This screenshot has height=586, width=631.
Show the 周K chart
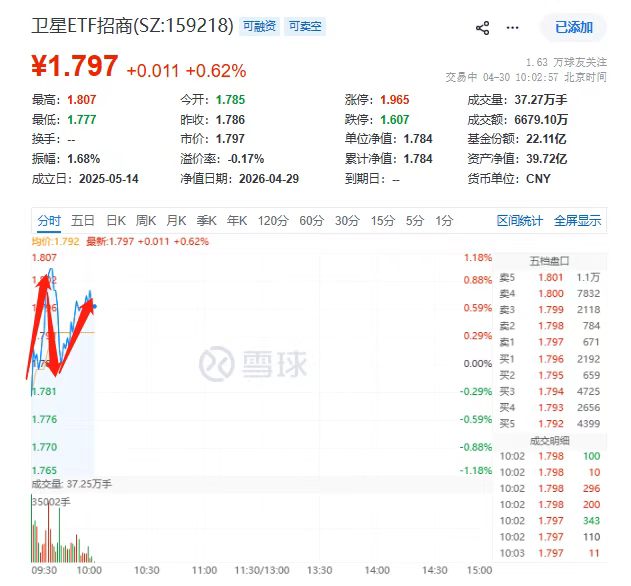pyautogui.click(x=147, y=221)
